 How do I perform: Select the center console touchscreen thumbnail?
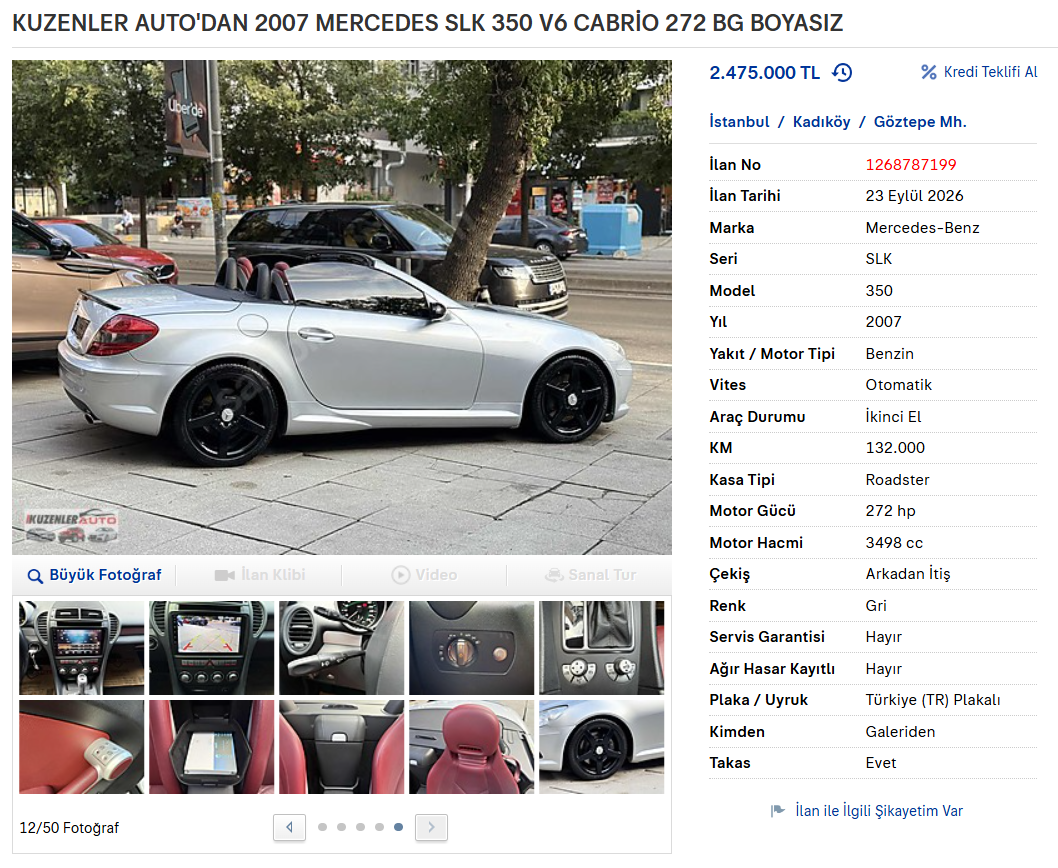pyautogui.click(x=82, y=648)
